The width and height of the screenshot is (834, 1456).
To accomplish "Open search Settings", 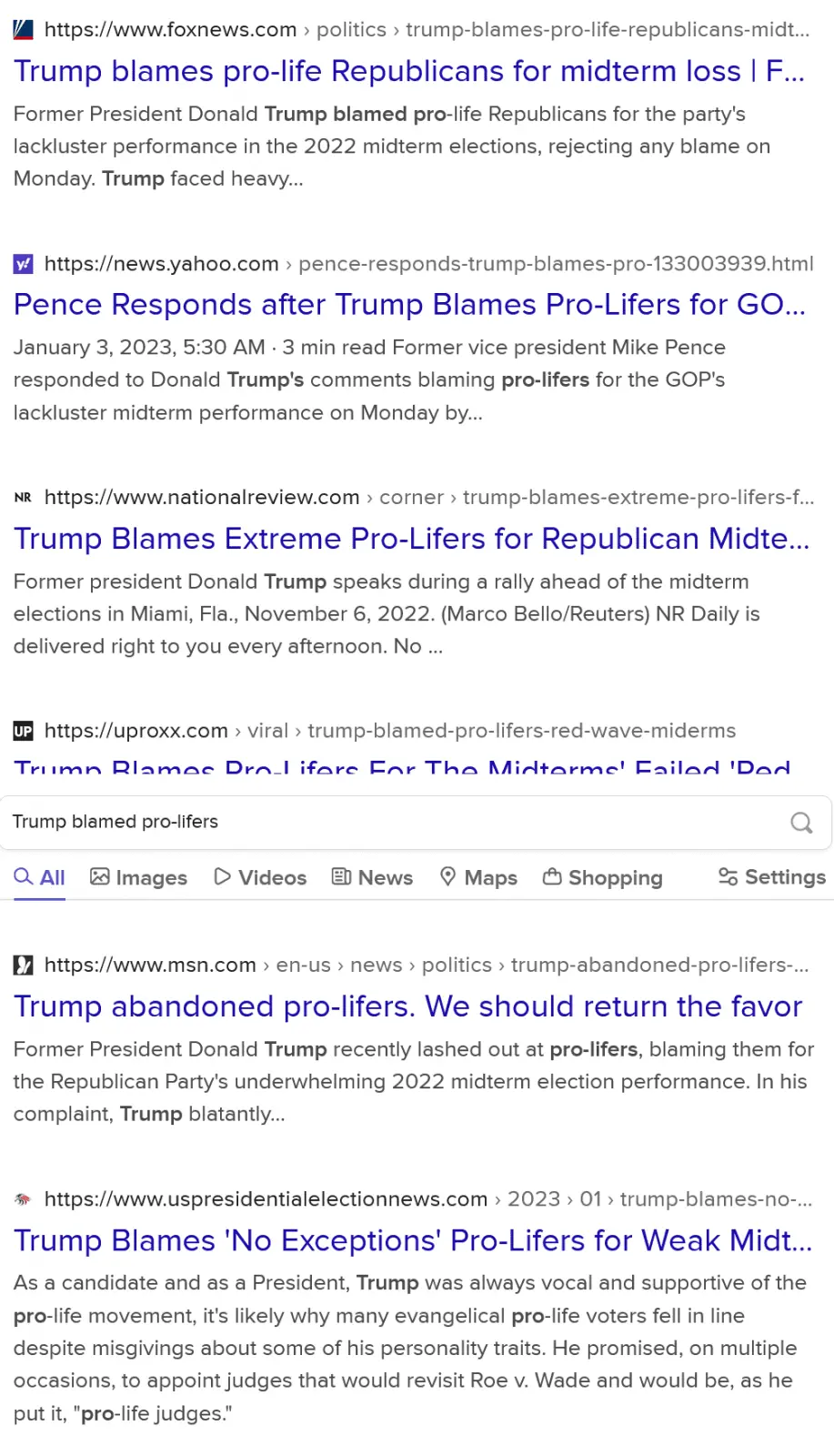I will coord(772,877).
